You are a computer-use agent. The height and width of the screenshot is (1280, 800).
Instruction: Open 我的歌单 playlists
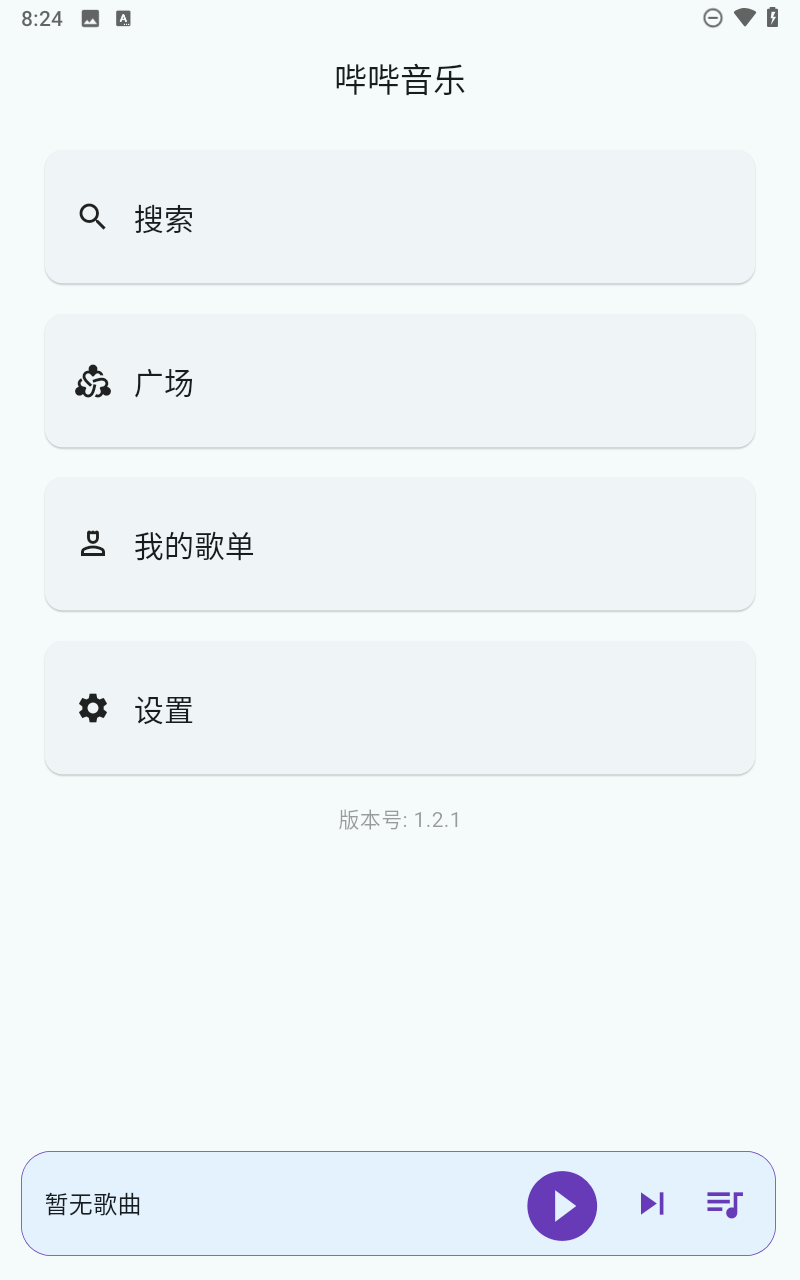[x=400, y=544]
